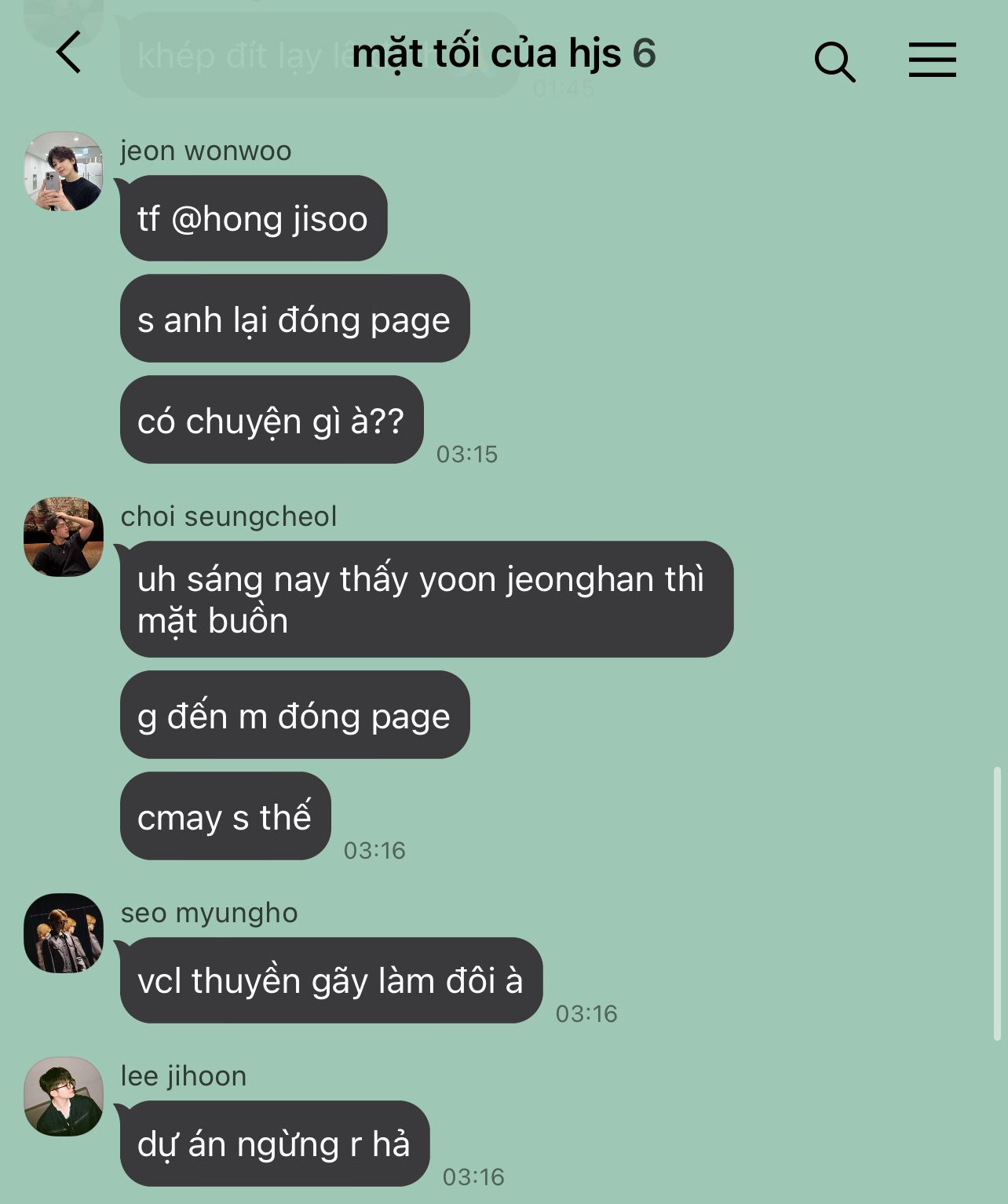Search within this chat
Image resolution: width=1008 pixels, height=1204 pixels.
tap(834, 61)
